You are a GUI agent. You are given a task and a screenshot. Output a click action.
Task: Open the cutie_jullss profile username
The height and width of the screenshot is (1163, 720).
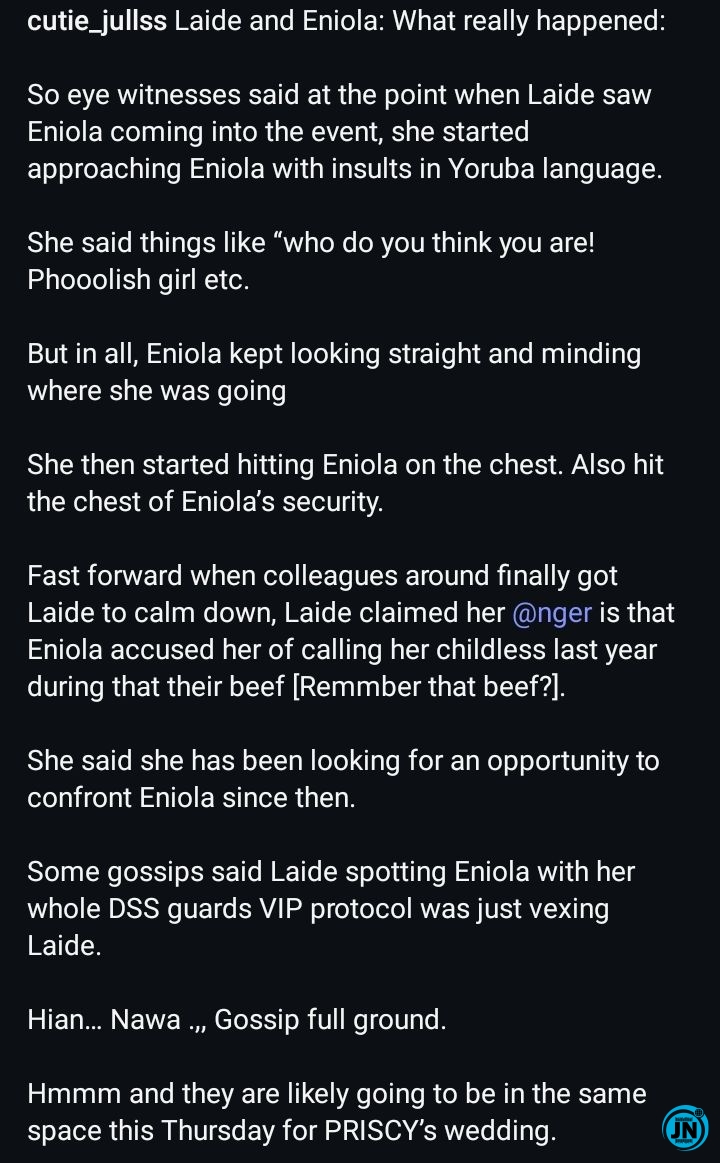[x=97, y=22]
